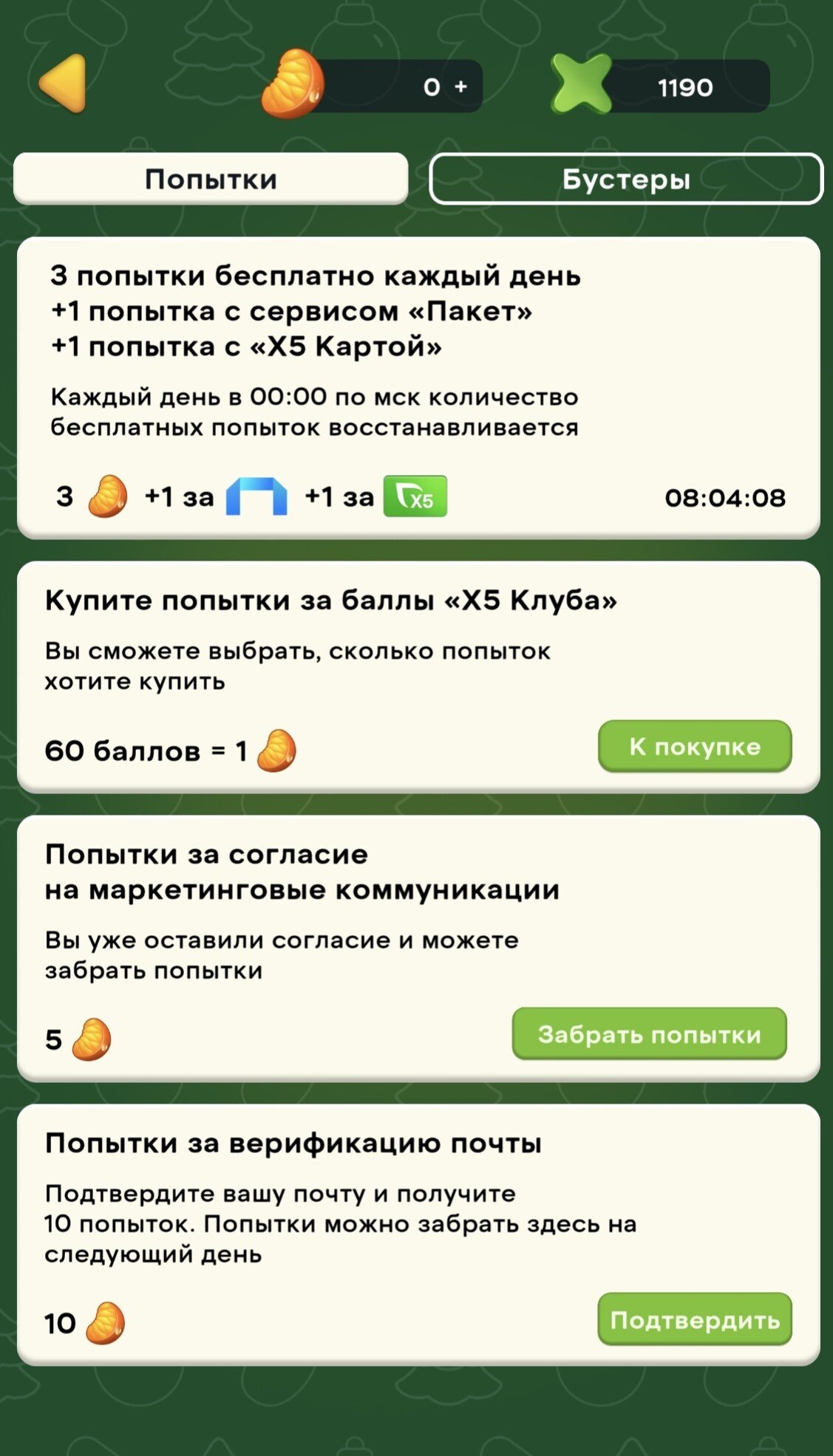Image resolution: width=833 pixels, height=1456 pixels.
Task: Claim attempts with Забрать попытки
Action: click(649, 1033)
